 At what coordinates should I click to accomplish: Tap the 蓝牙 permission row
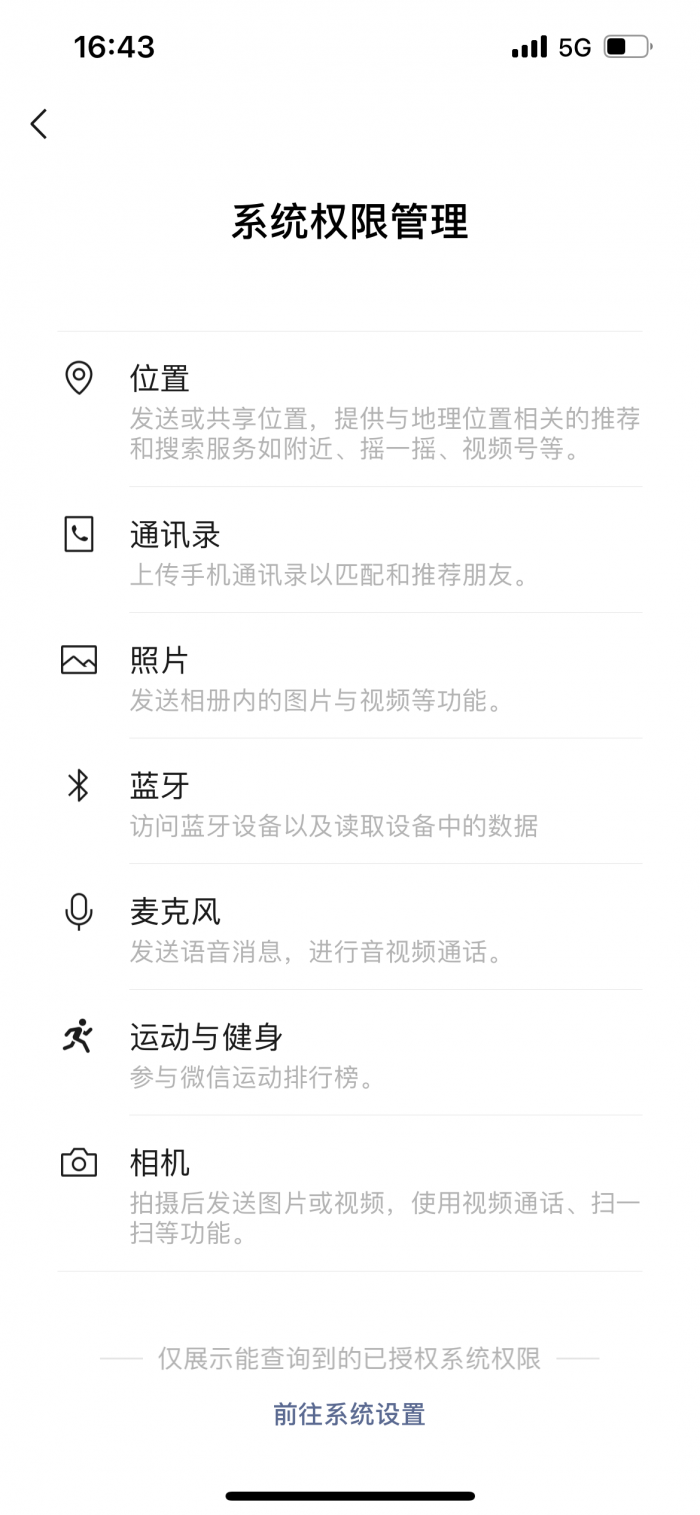(x=350, y=802)
